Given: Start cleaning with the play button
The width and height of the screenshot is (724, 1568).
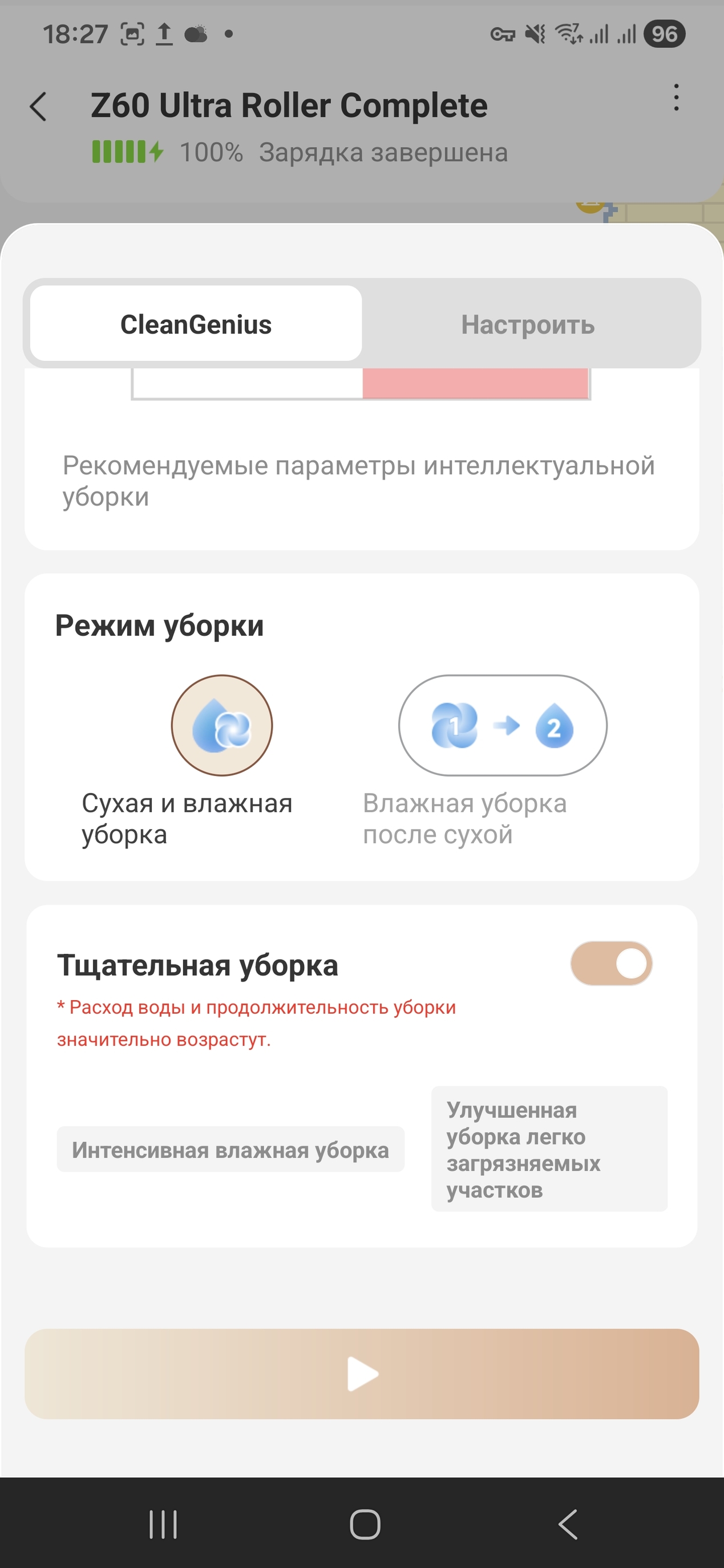Looking at the screenshot, I should pos(362,1374).
